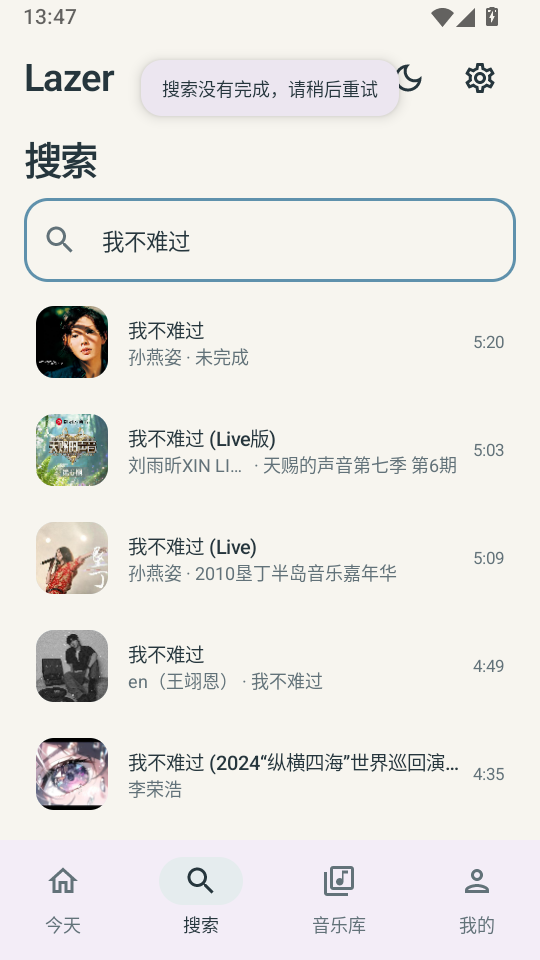The height and width of the screenshot is (960, 540).
Task: Open 李荣浩's 我不难过 world tour version
Action: [x=270, y=774]
